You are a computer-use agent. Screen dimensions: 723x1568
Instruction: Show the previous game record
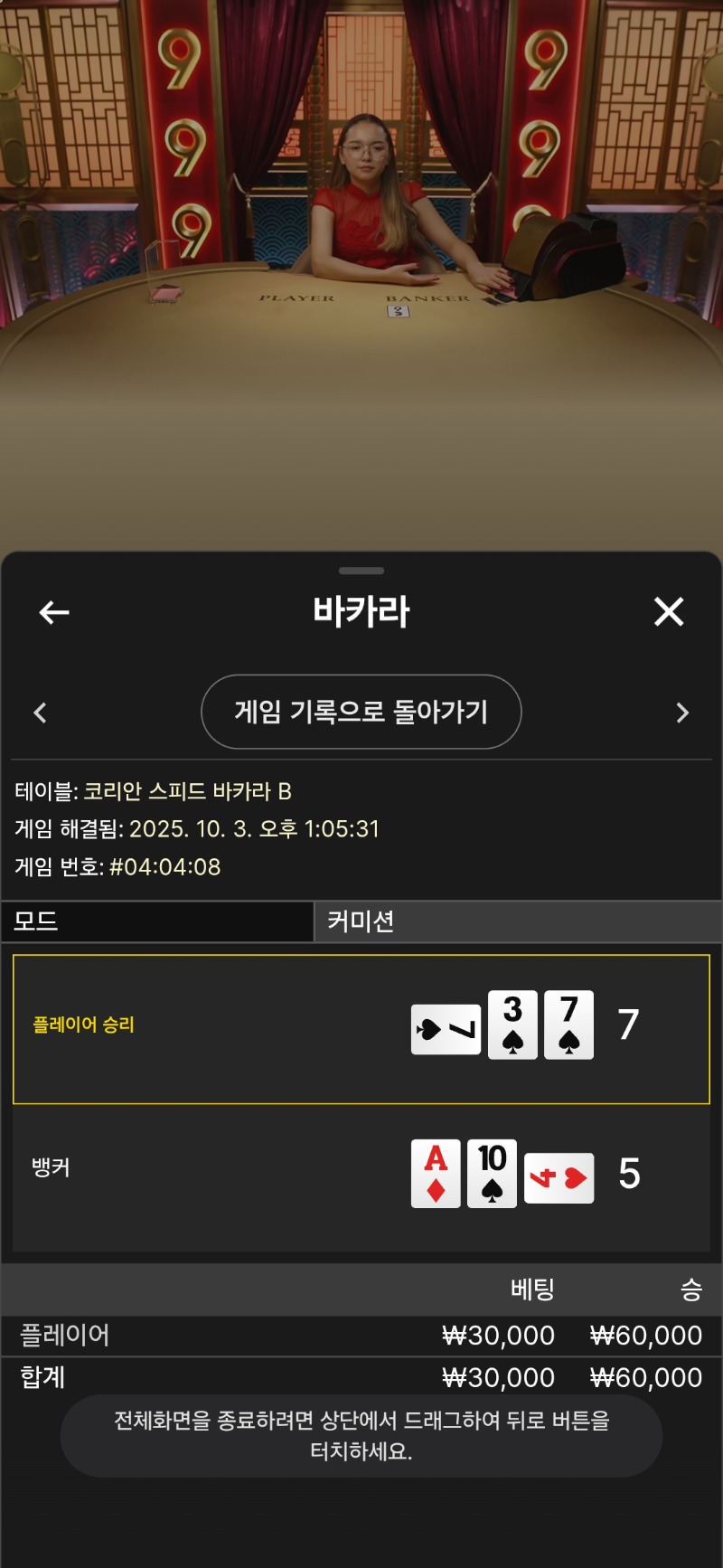[x=40, y=713]
